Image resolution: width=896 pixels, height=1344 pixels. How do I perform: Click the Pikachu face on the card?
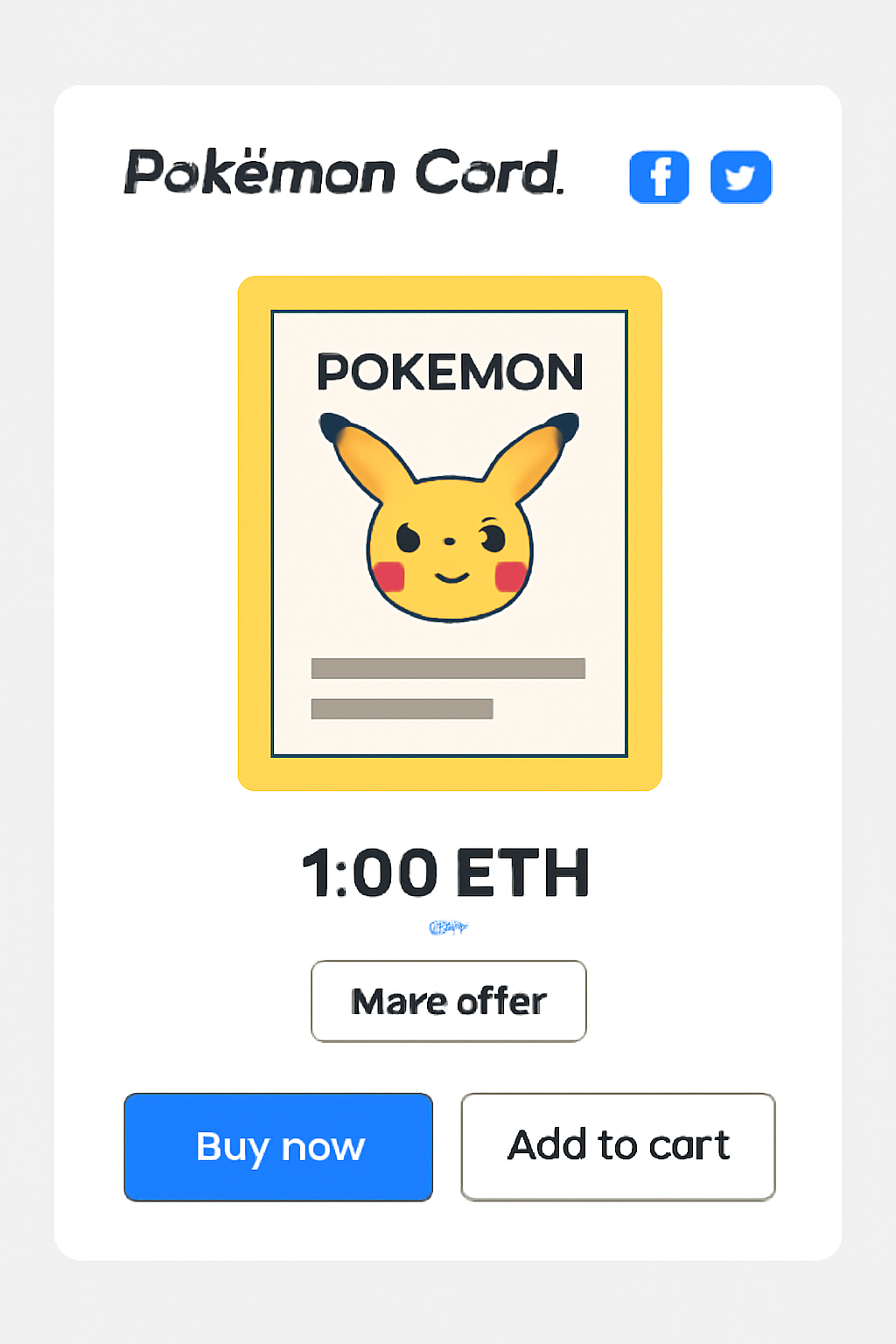(x=449, y=542)
